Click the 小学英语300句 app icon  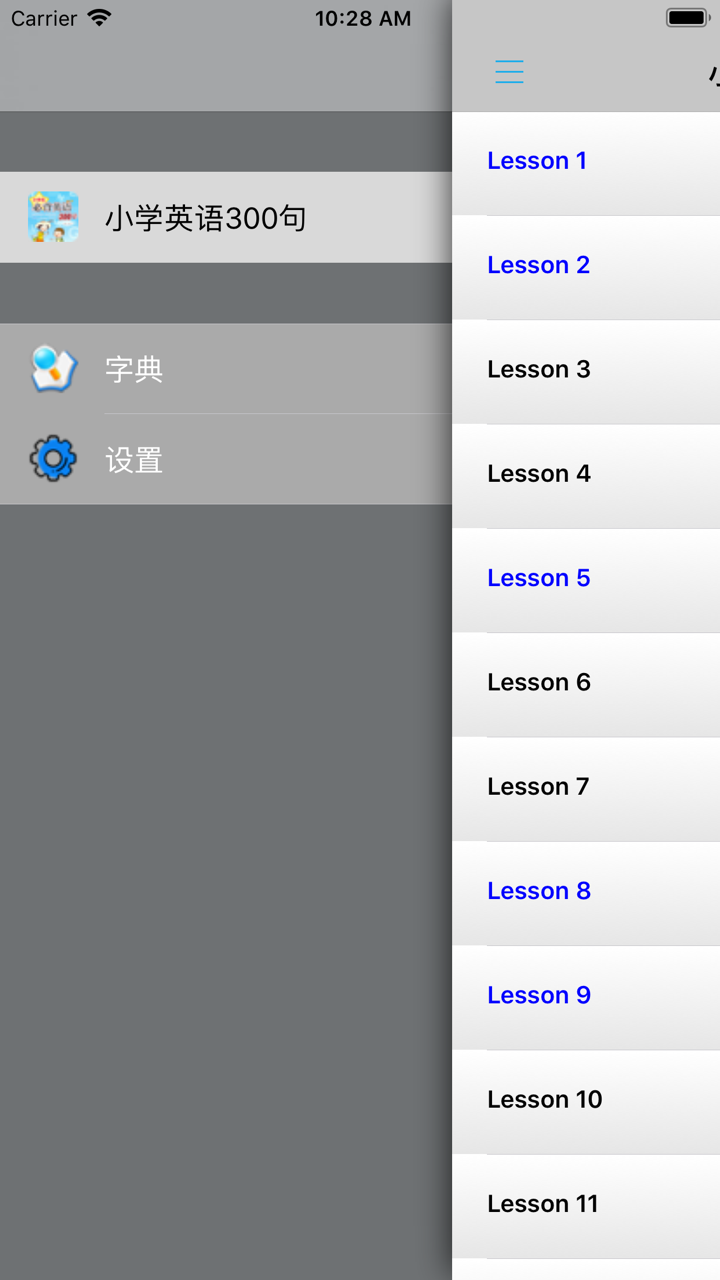[x=52, y=217]
